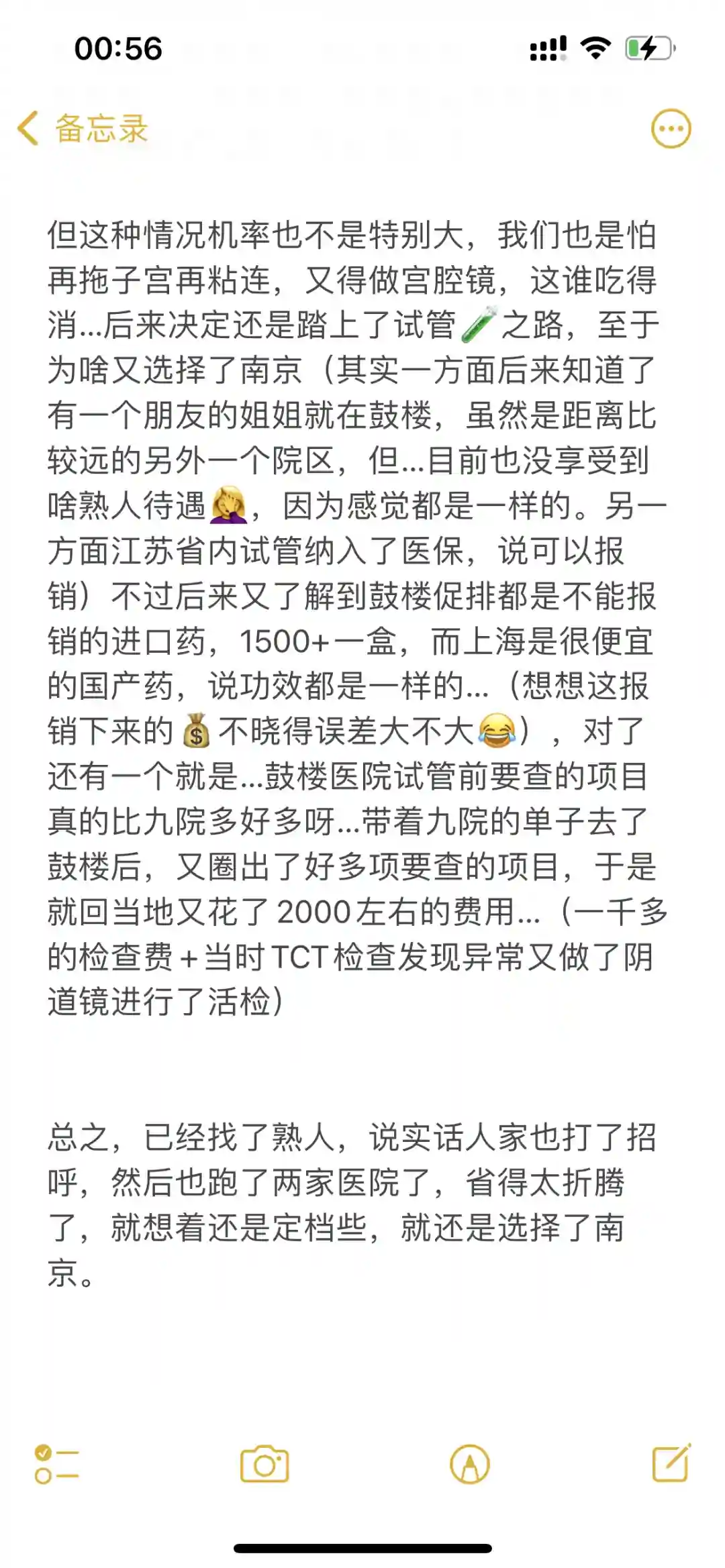The width and height of the screenshot is (725, 1568).
Task: Open the markup drawing tool
Action: [469, 1465]
